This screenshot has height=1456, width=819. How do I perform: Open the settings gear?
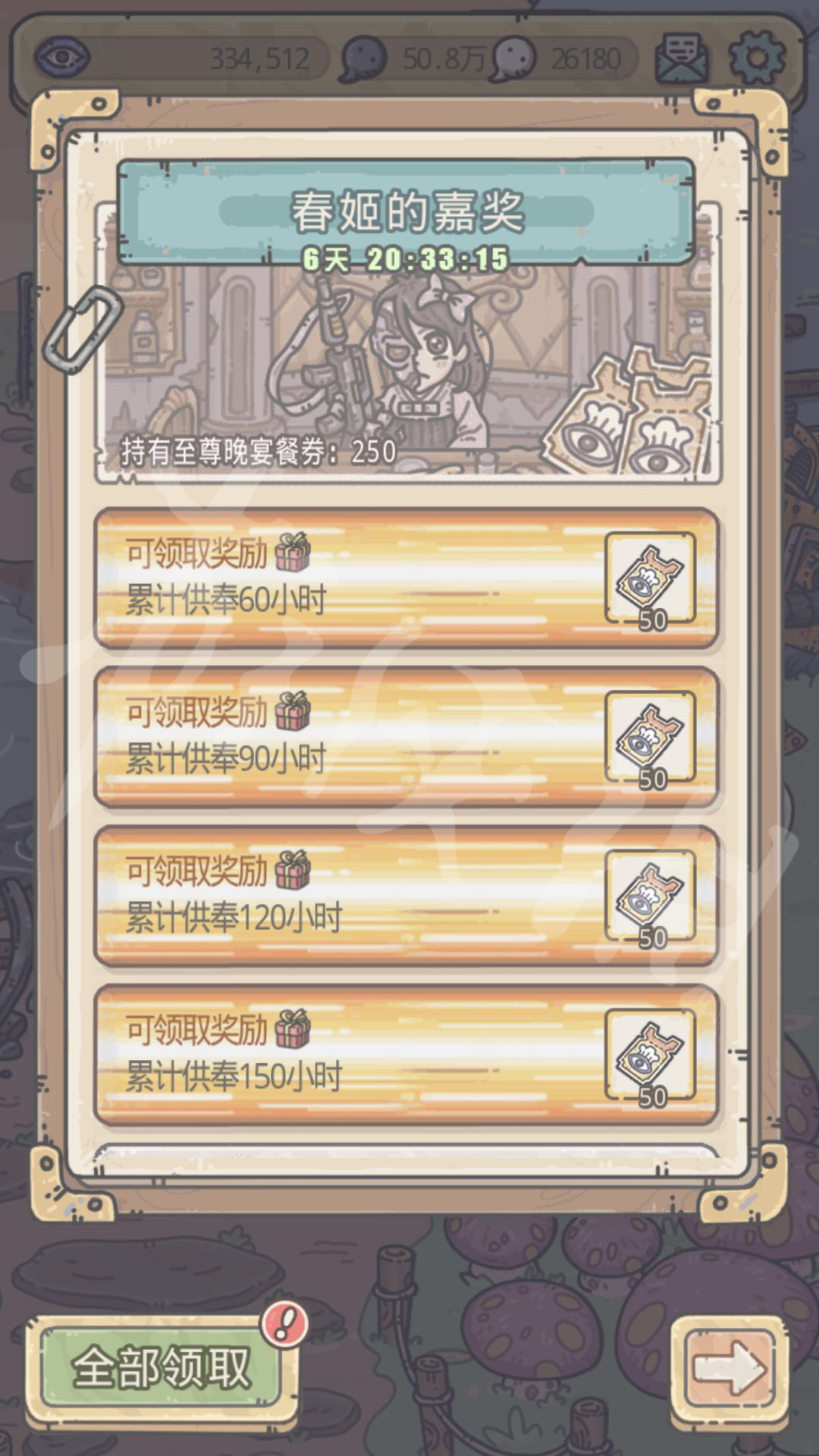[x=756, y=58]
